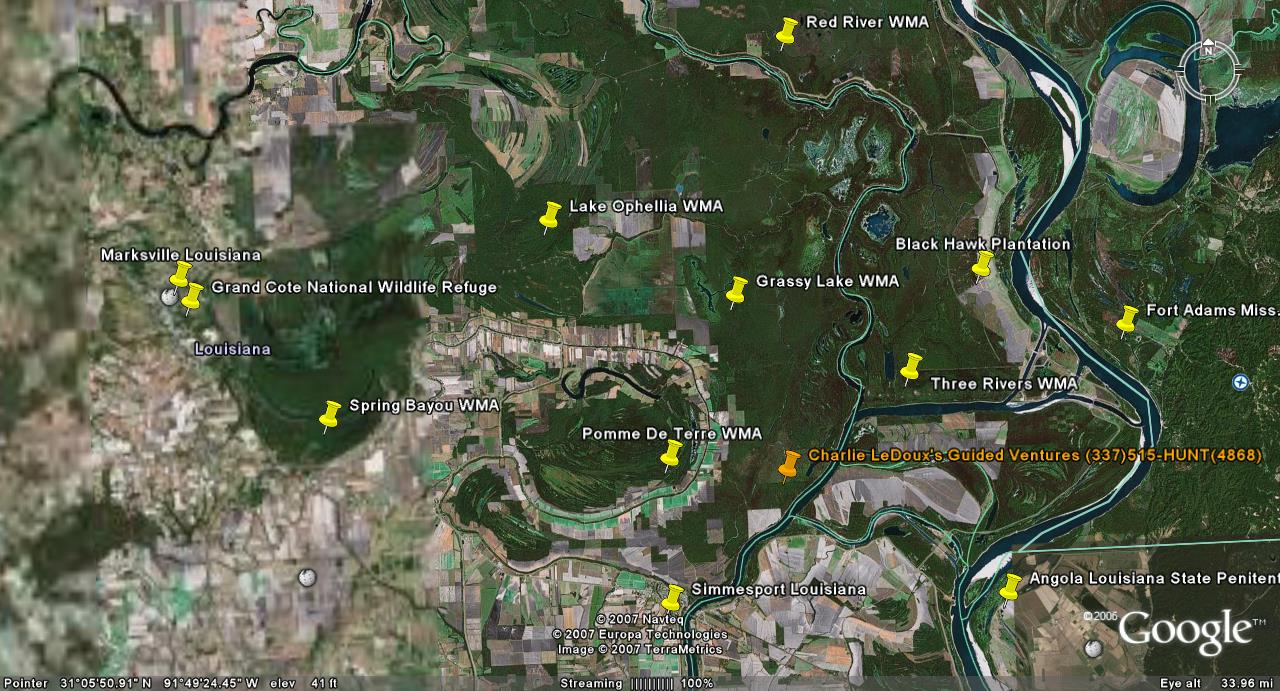The width and height of the screenshot is (1280, 691).
Task: Open Grand Cote National Wildlife Refuge pin
Action: [193, 293]
